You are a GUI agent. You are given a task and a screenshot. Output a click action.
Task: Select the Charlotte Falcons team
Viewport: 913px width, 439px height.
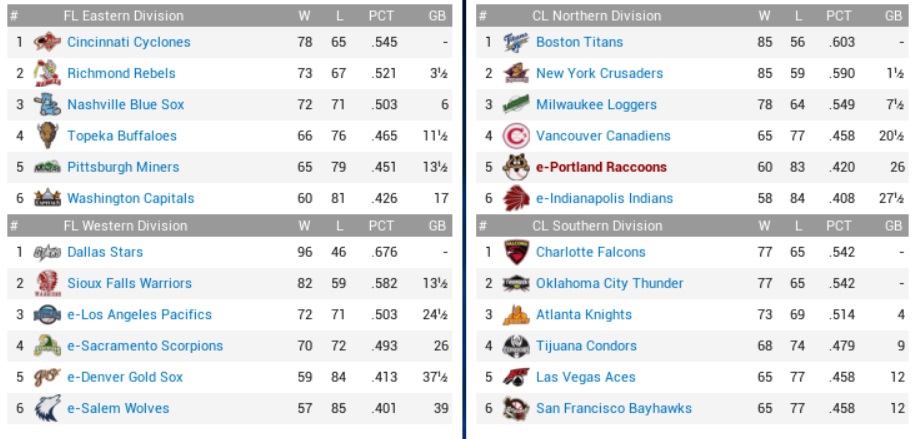point(590,252)
